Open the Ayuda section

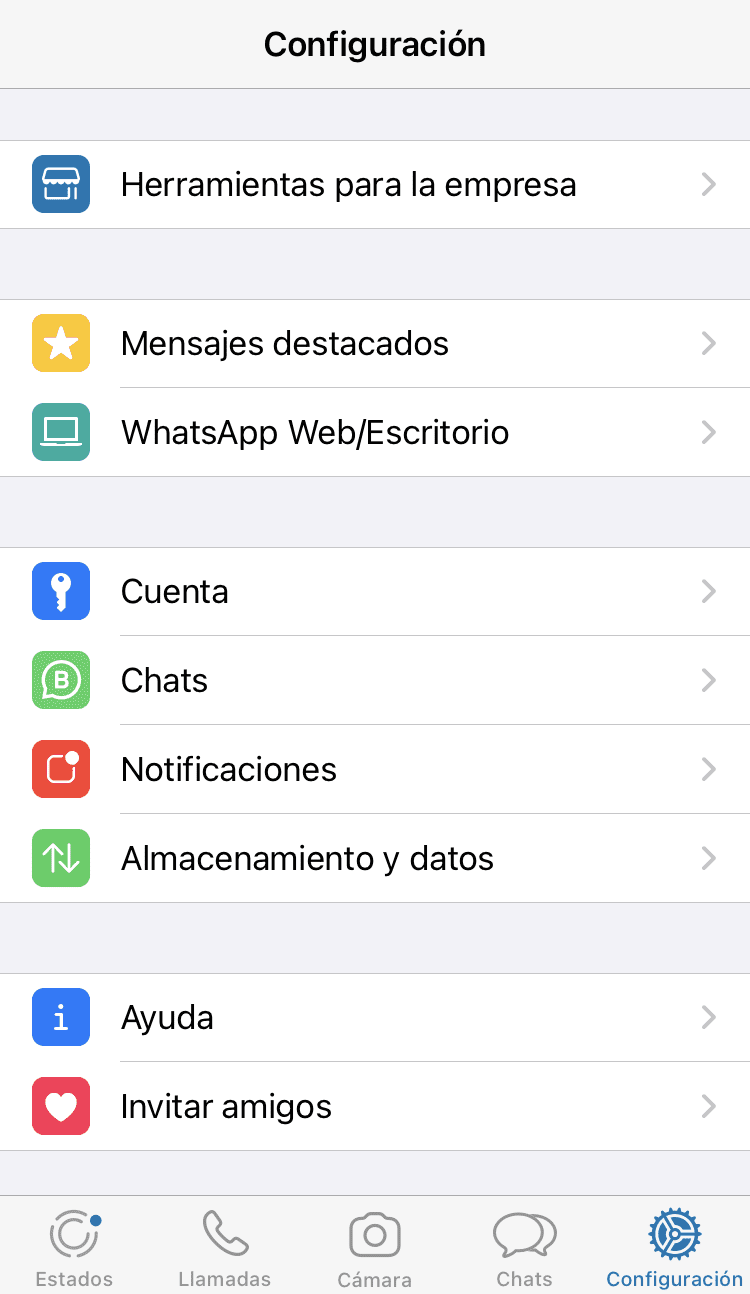click(375, 1018)
